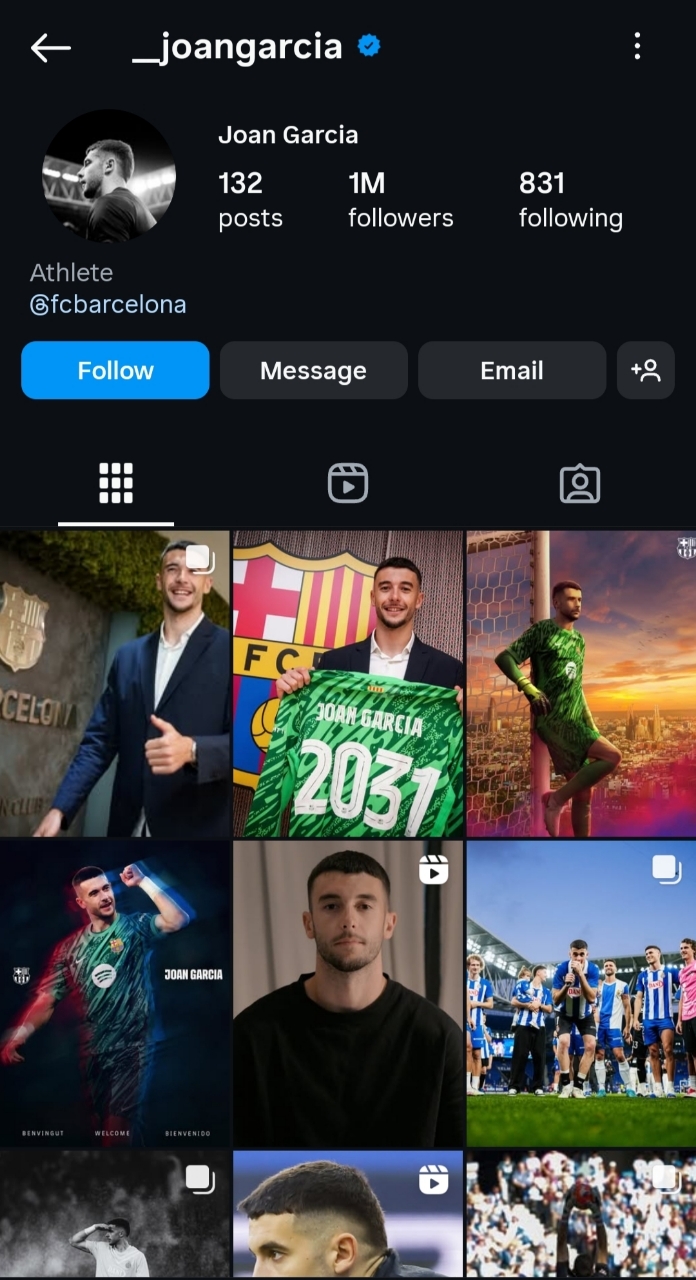Follow Joan Garcia's account
Screen dimensions: 696x1280
coord(115,370)
